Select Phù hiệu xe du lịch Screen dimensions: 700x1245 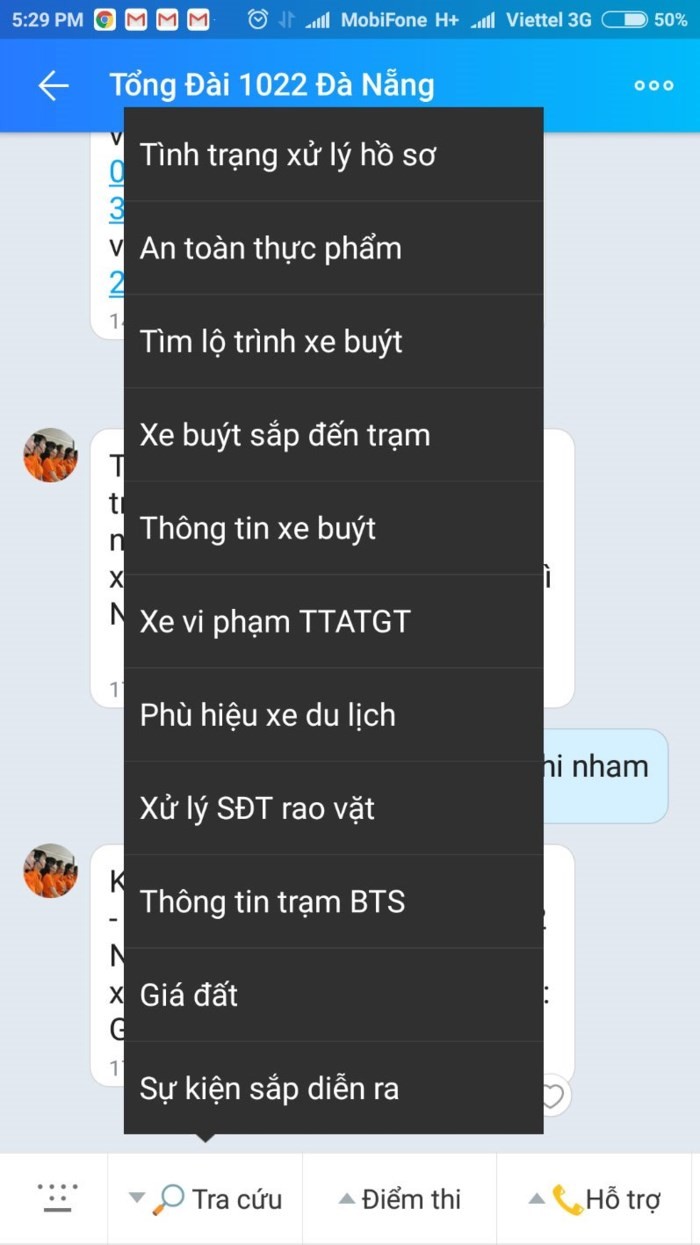point(333,715)
